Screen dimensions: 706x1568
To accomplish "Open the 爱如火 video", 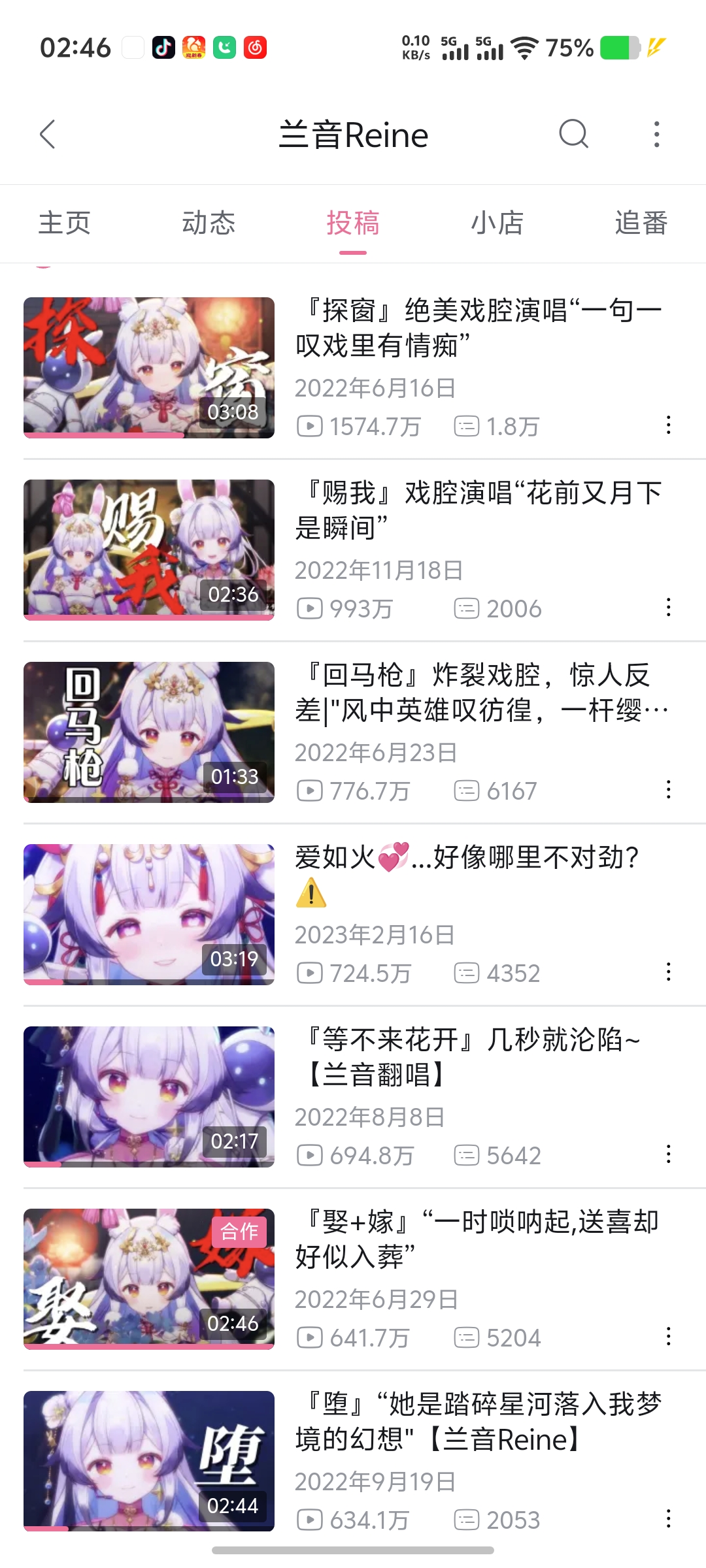I will (149, 914).
